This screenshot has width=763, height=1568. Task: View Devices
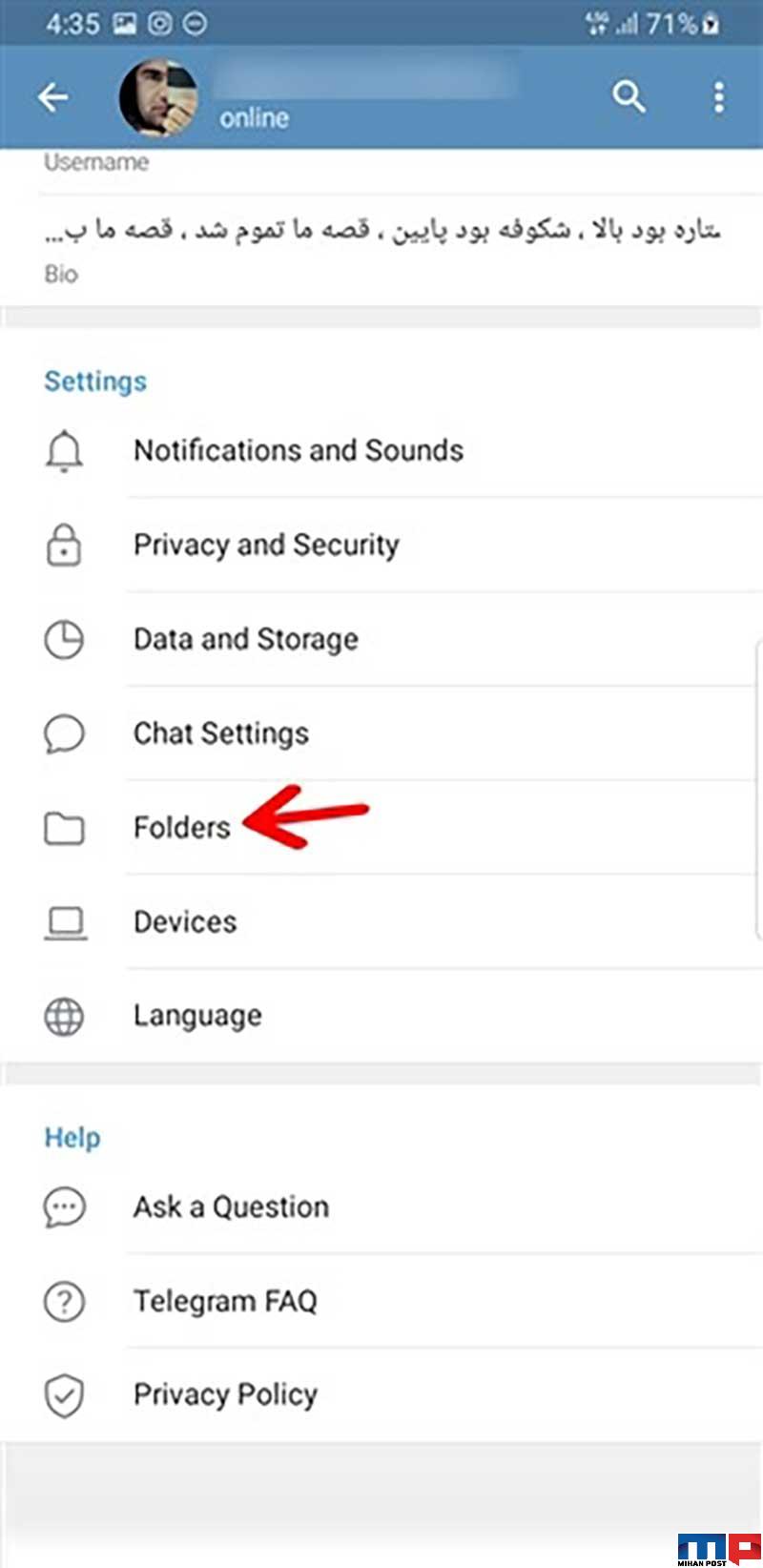point(381,921)
